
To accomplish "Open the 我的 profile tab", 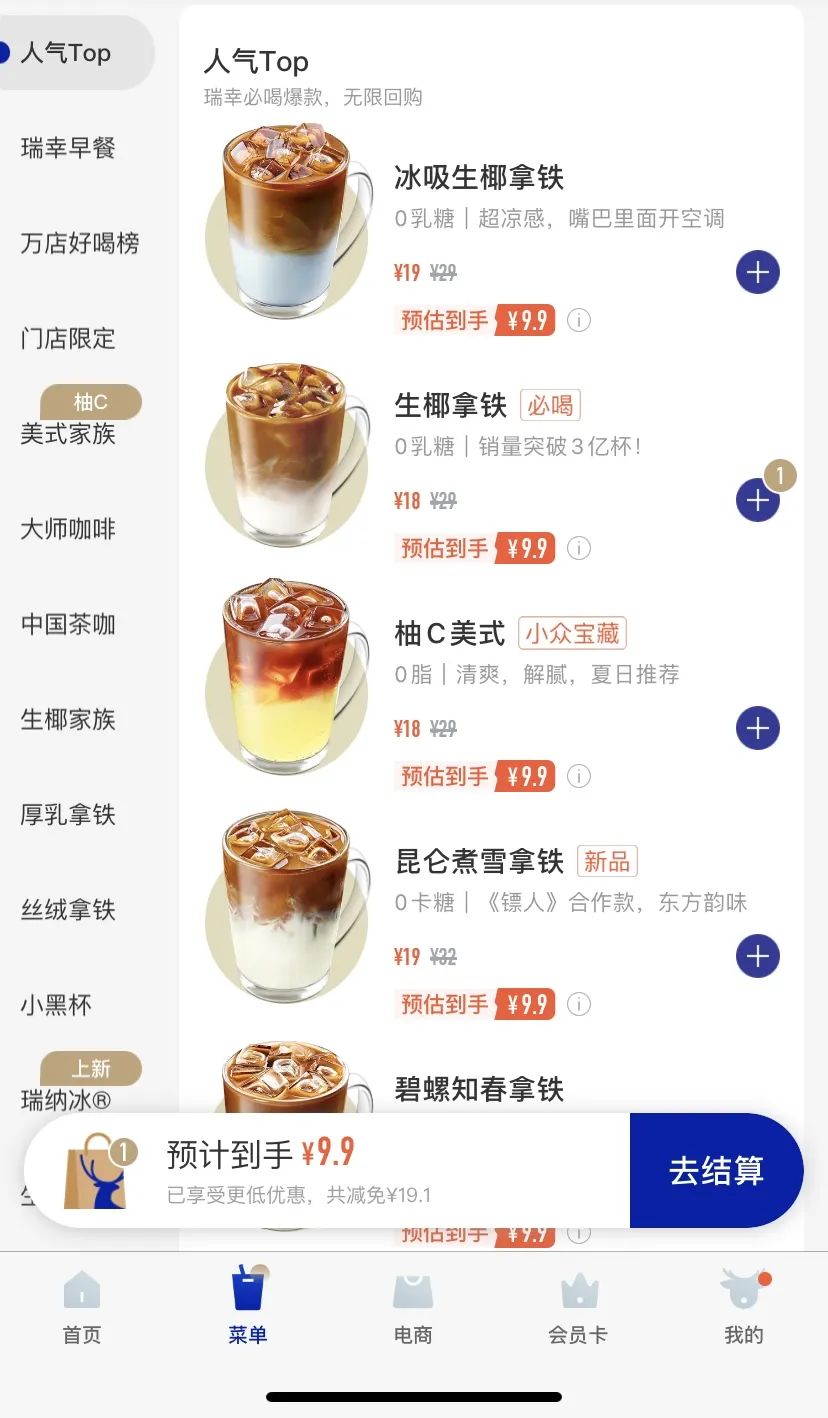I will [x=744, y=1306].
